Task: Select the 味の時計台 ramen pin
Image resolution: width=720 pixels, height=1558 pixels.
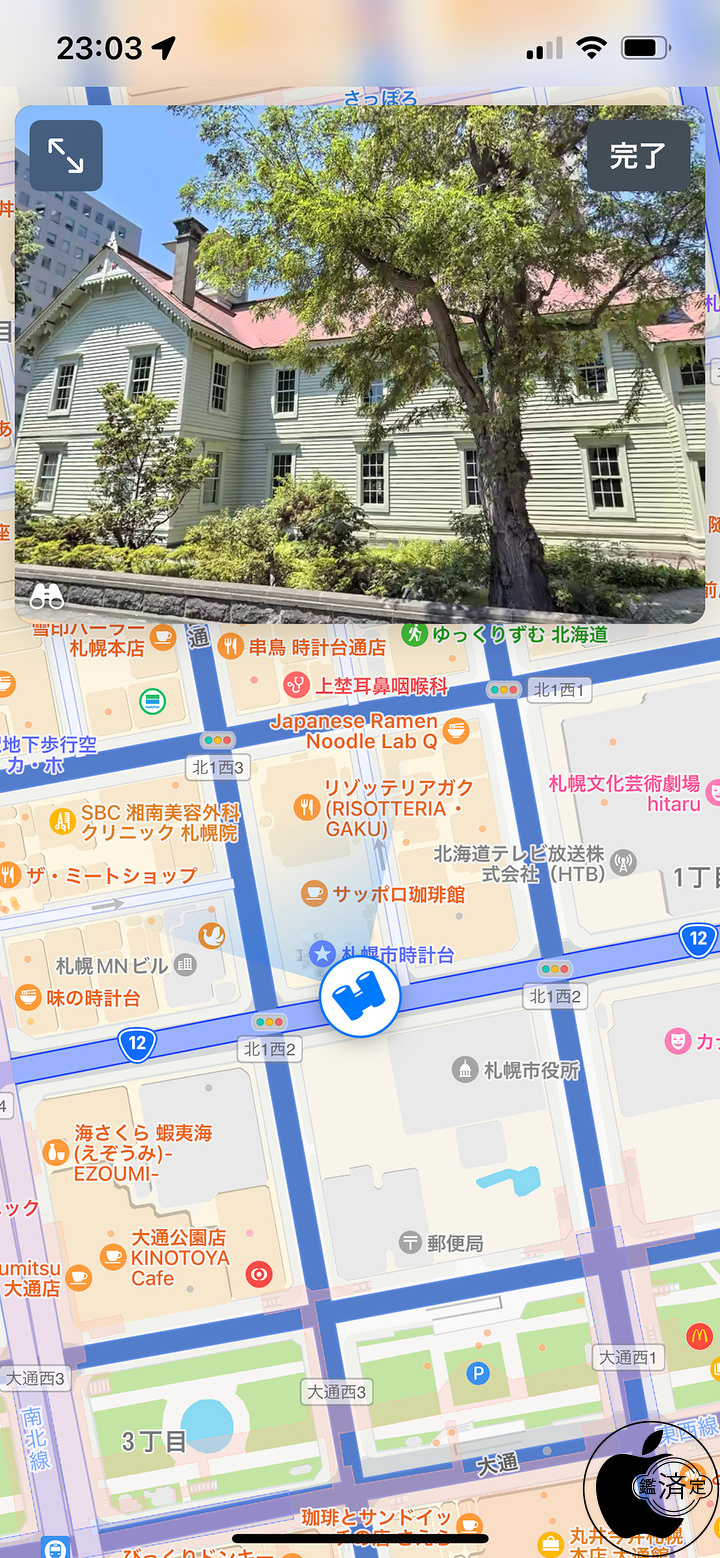Action: tap(28, 997)
